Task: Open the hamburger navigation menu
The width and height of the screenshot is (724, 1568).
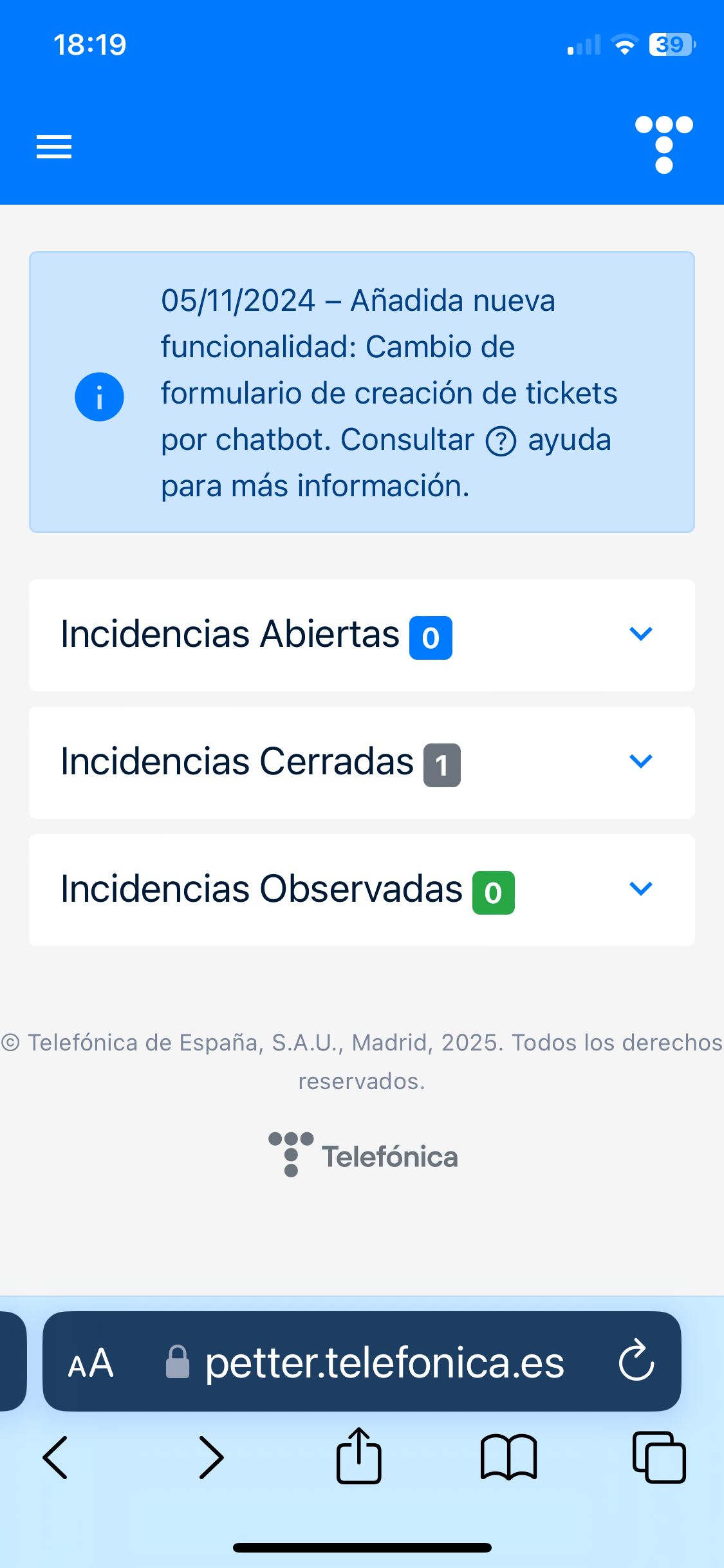Action: click(x=54, y=147)
